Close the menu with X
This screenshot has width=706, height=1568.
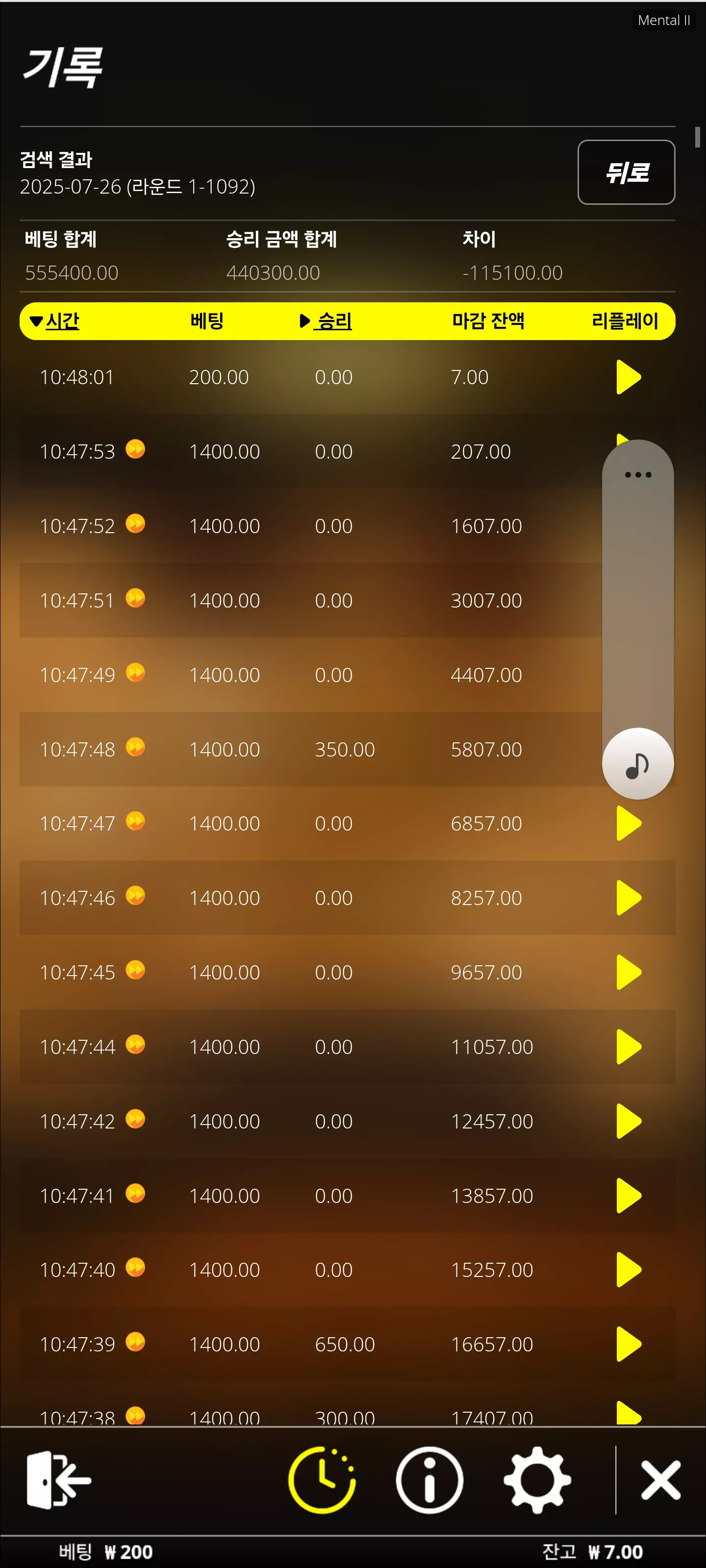coord(661,1480)
